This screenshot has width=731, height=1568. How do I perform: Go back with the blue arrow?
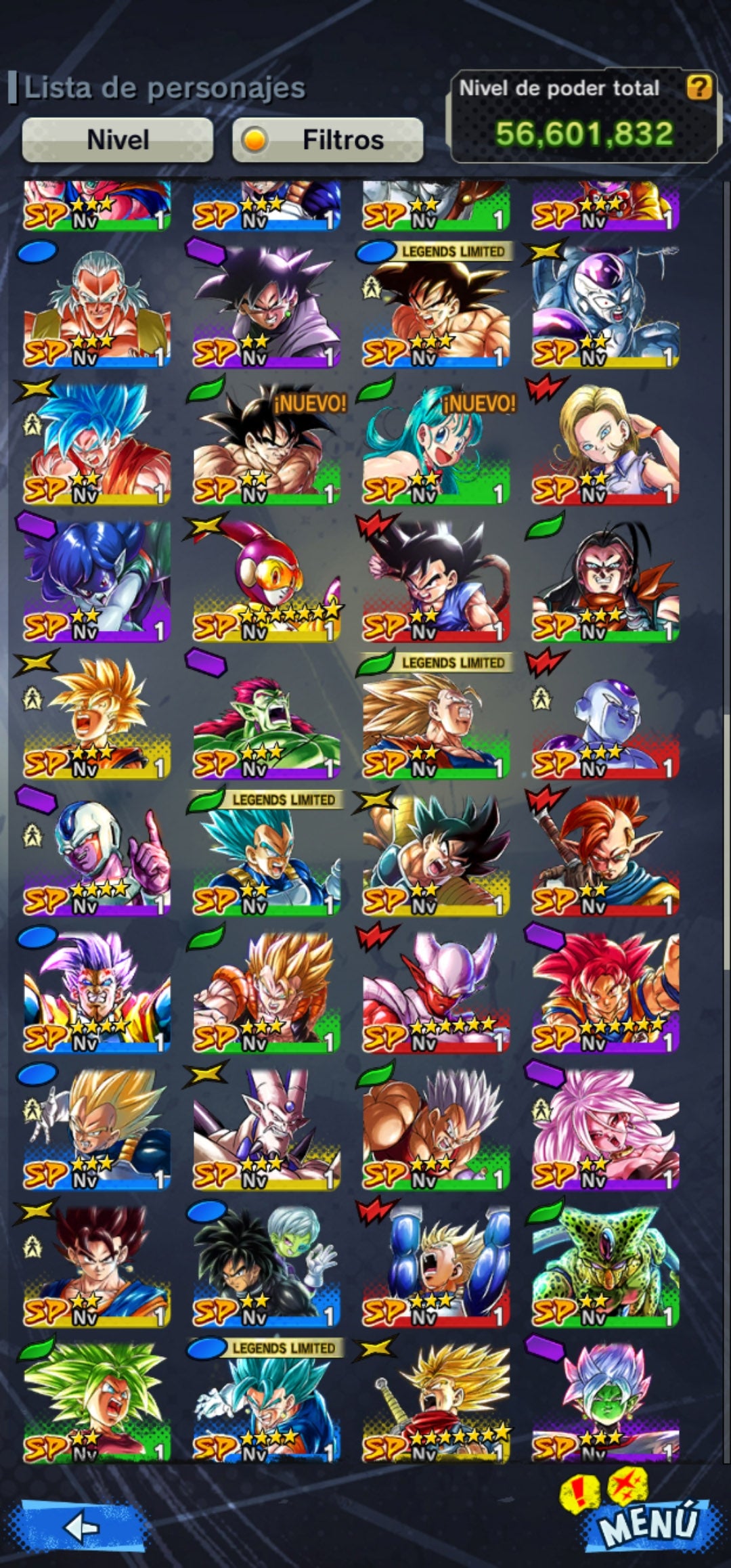point(83,1527)
